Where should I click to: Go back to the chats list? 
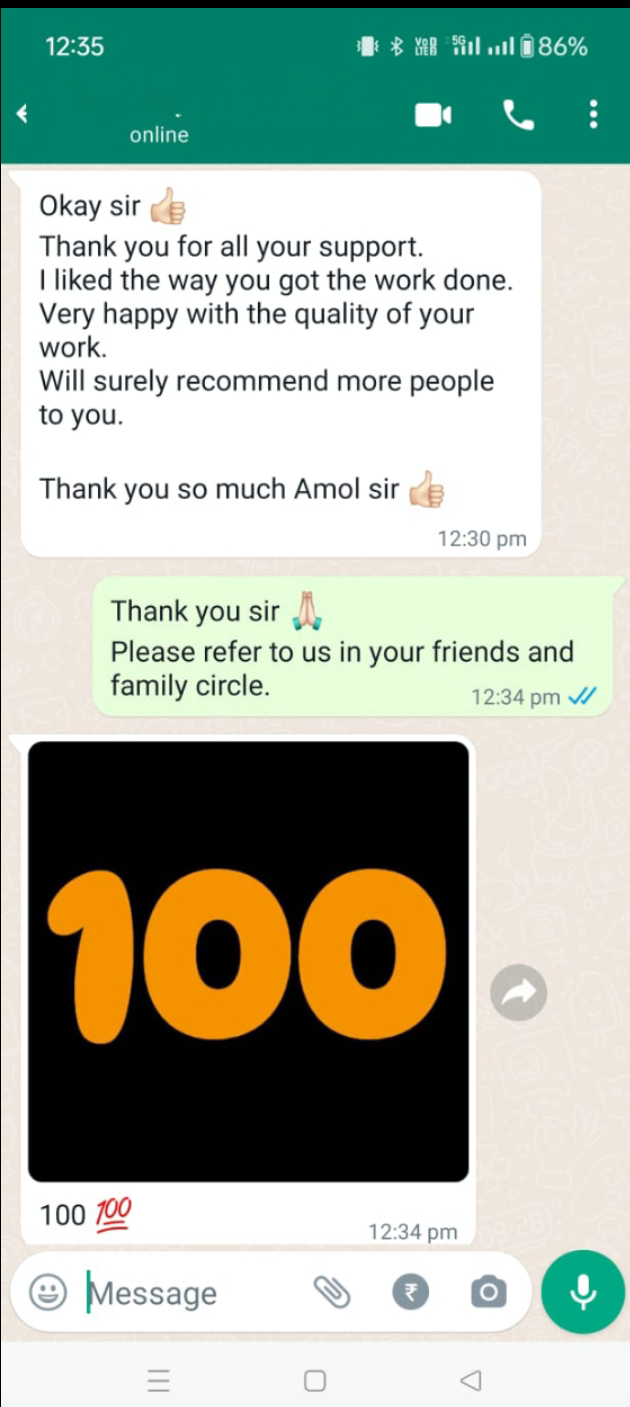coord(22,114)
